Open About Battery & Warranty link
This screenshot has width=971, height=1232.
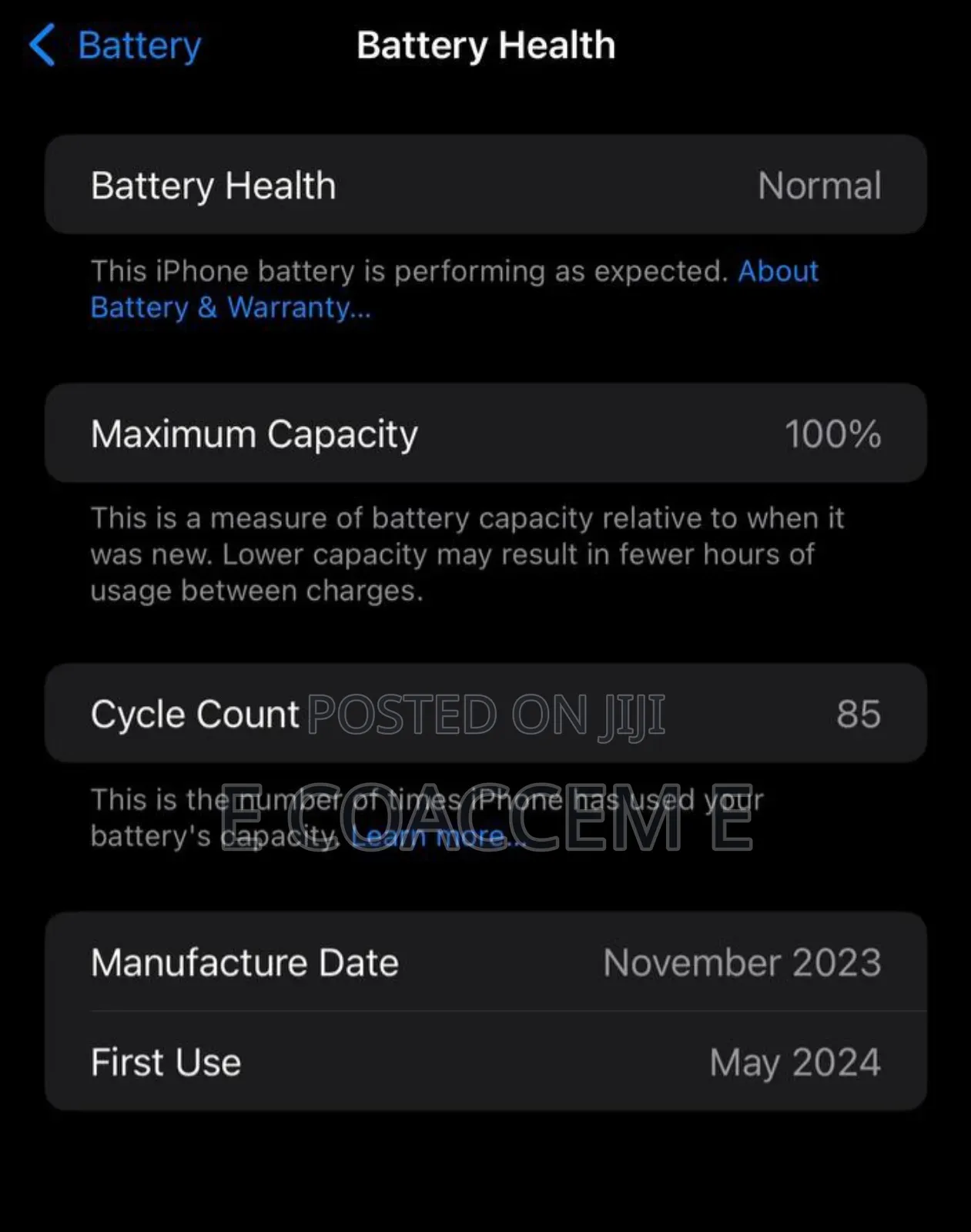[230, 308]
